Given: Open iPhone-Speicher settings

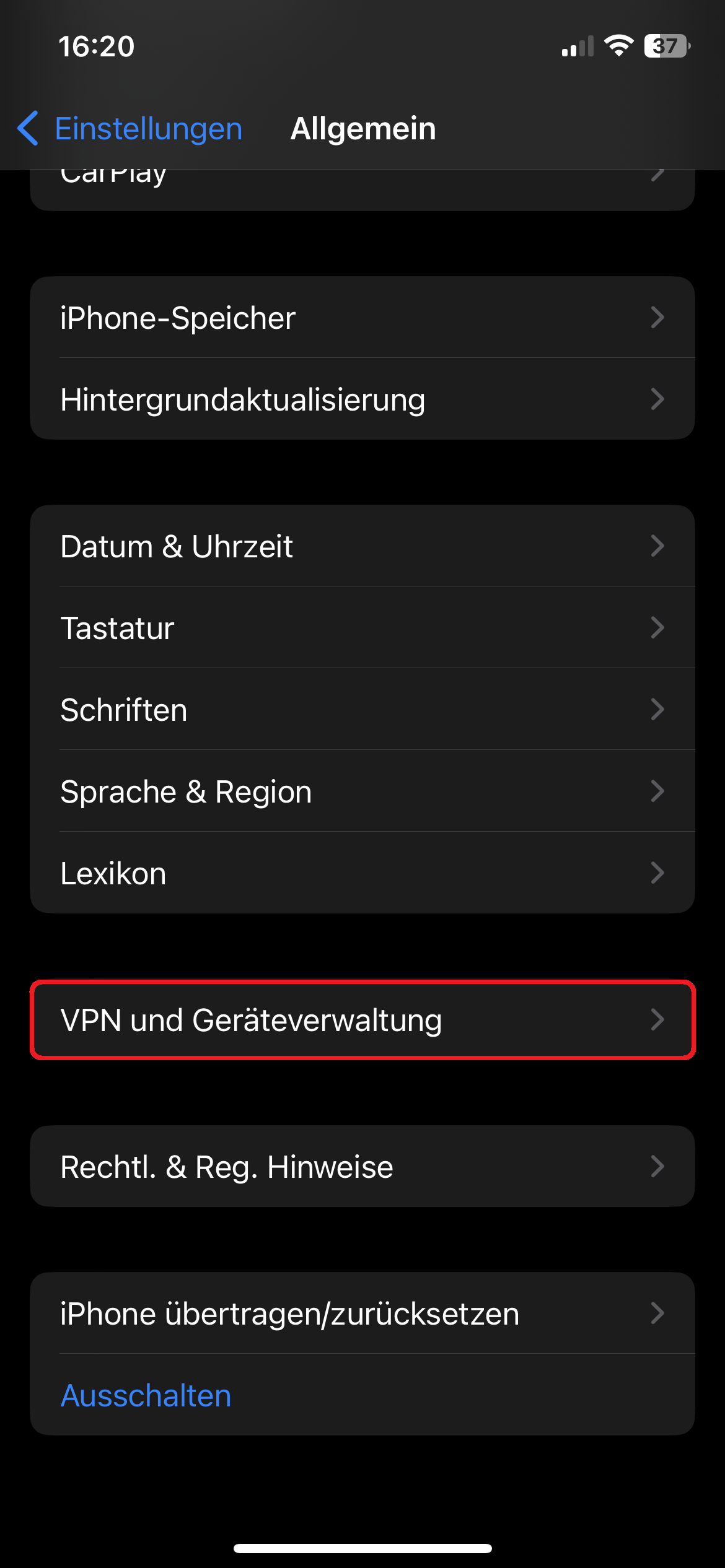Looking at the screenshot, I should point(362,318).
